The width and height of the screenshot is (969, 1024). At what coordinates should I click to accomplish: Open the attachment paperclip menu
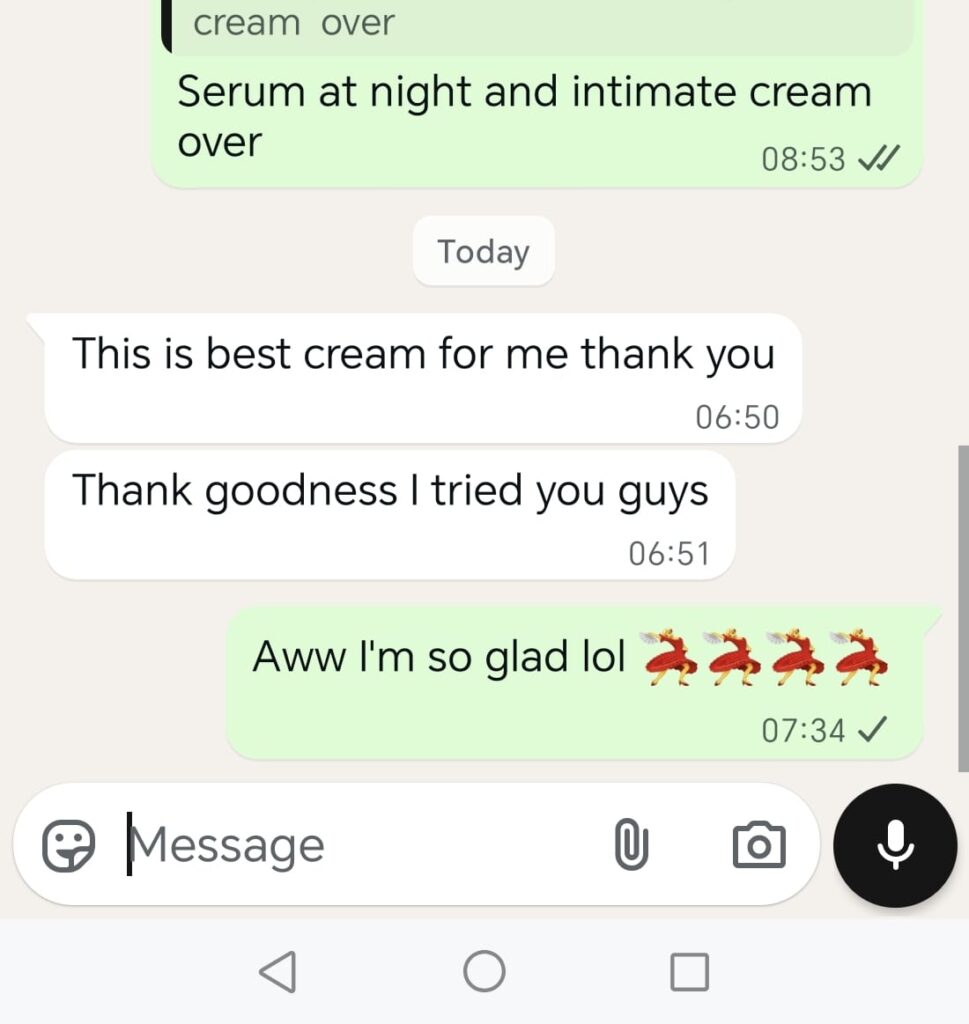click(x=631, y=845)
